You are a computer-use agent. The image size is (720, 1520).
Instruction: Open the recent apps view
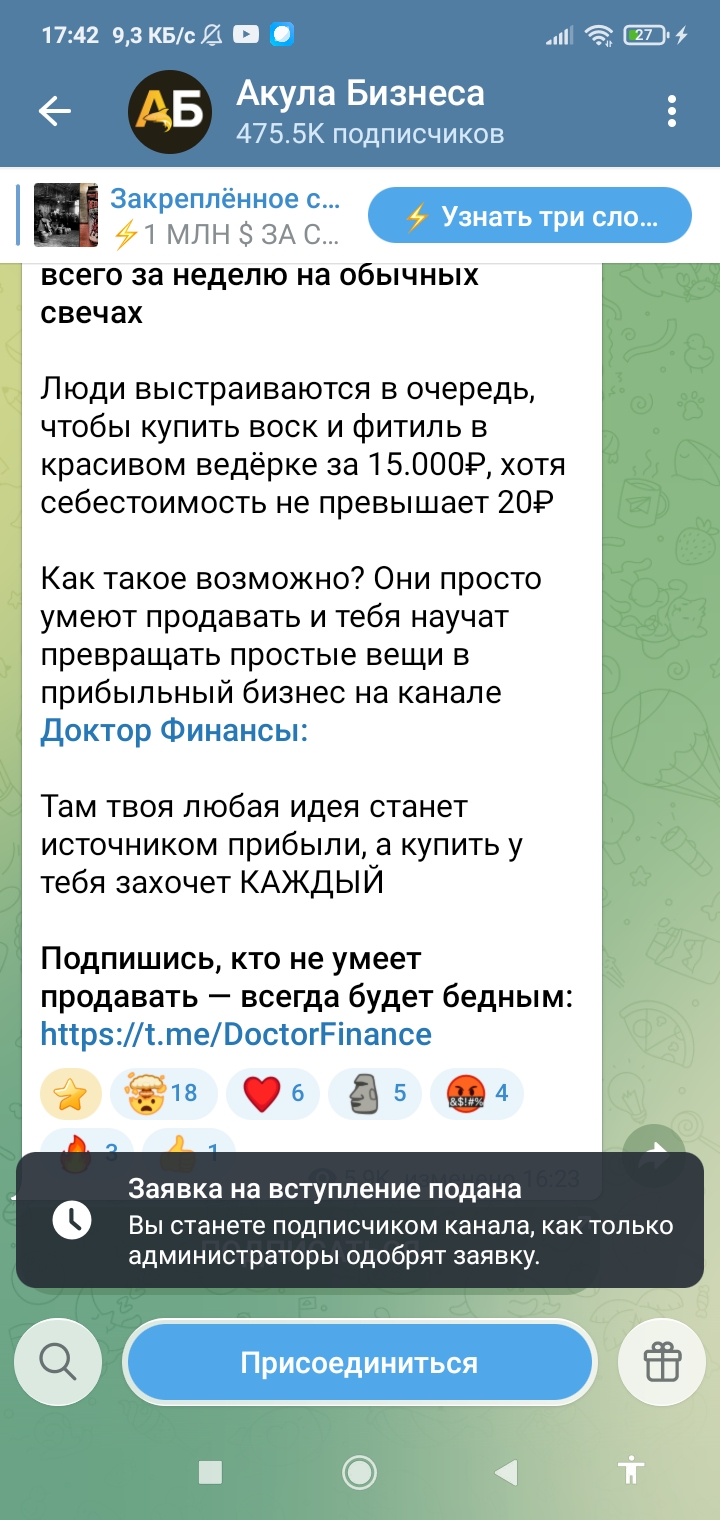pos(210,1471)
